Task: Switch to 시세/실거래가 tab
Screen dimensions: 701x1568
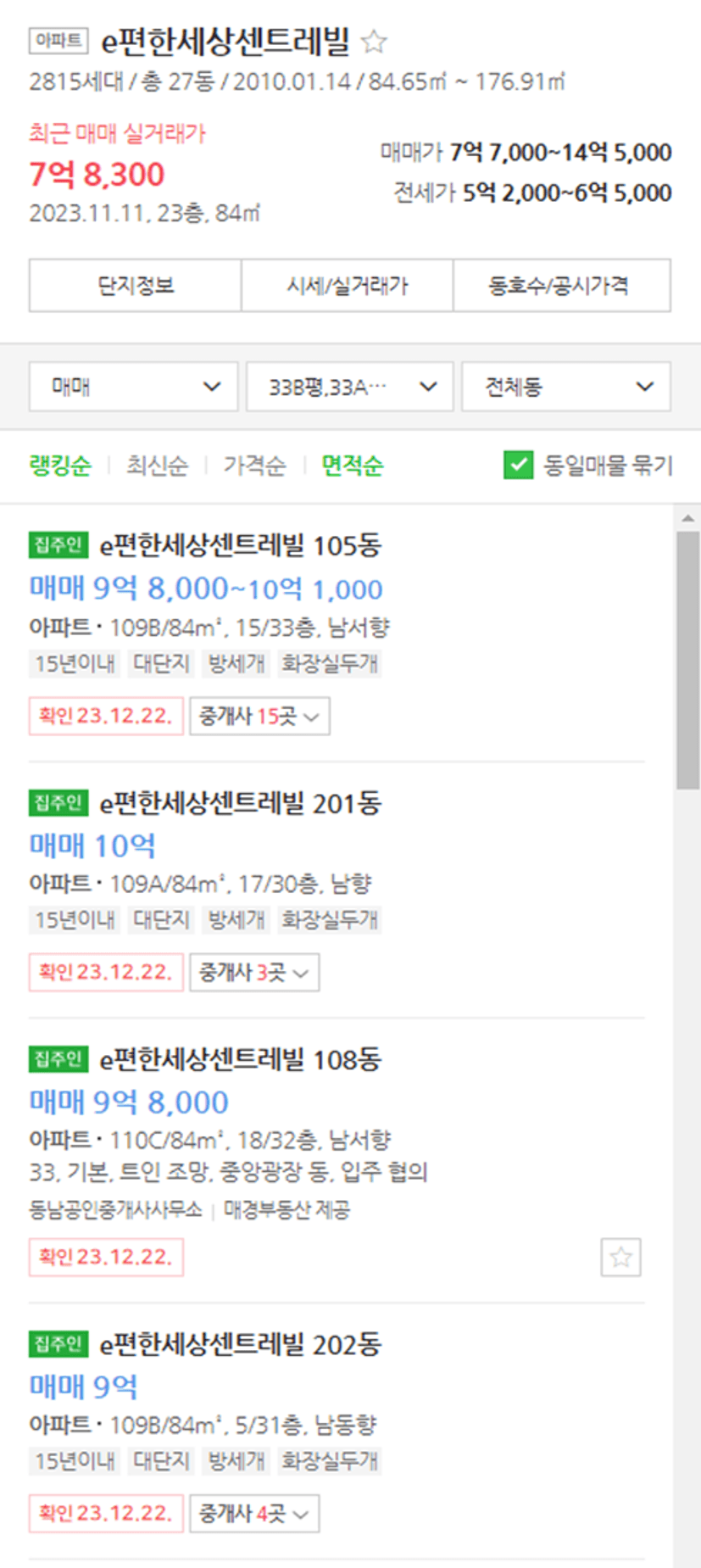Action: (x=348, y=286)
